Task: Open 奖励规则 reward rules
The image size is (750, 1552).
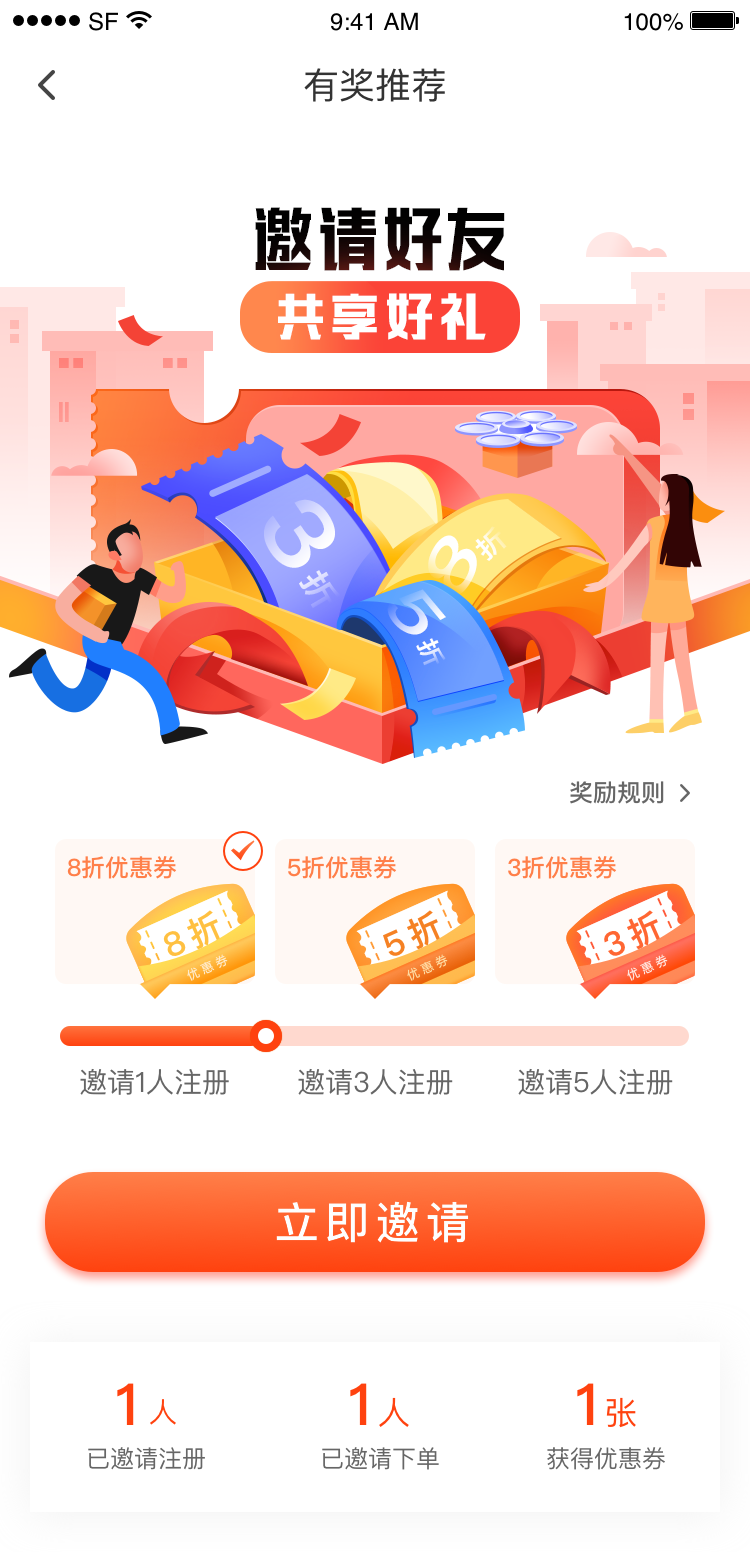Action: [x=630, y=793]
